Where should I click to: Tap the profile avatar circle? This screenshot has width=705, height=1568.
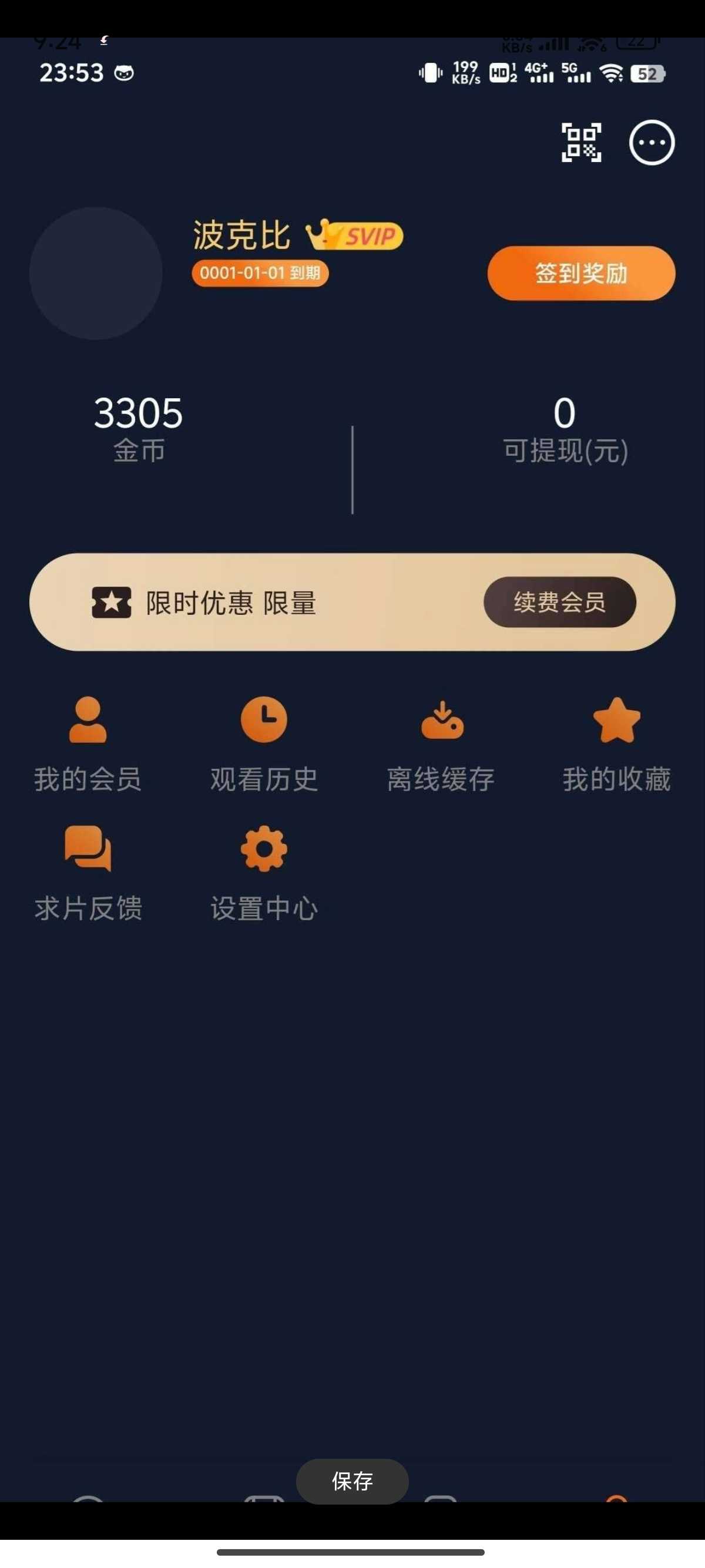[x=96, y=273]
